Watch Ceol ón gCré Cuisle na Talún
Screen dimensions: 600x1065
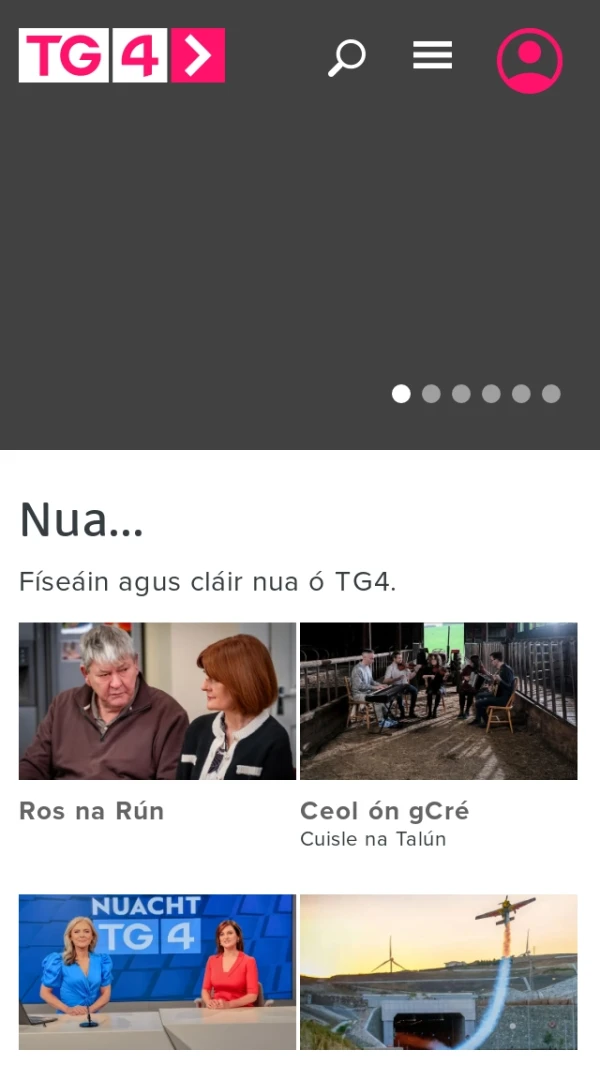(438, 701)
